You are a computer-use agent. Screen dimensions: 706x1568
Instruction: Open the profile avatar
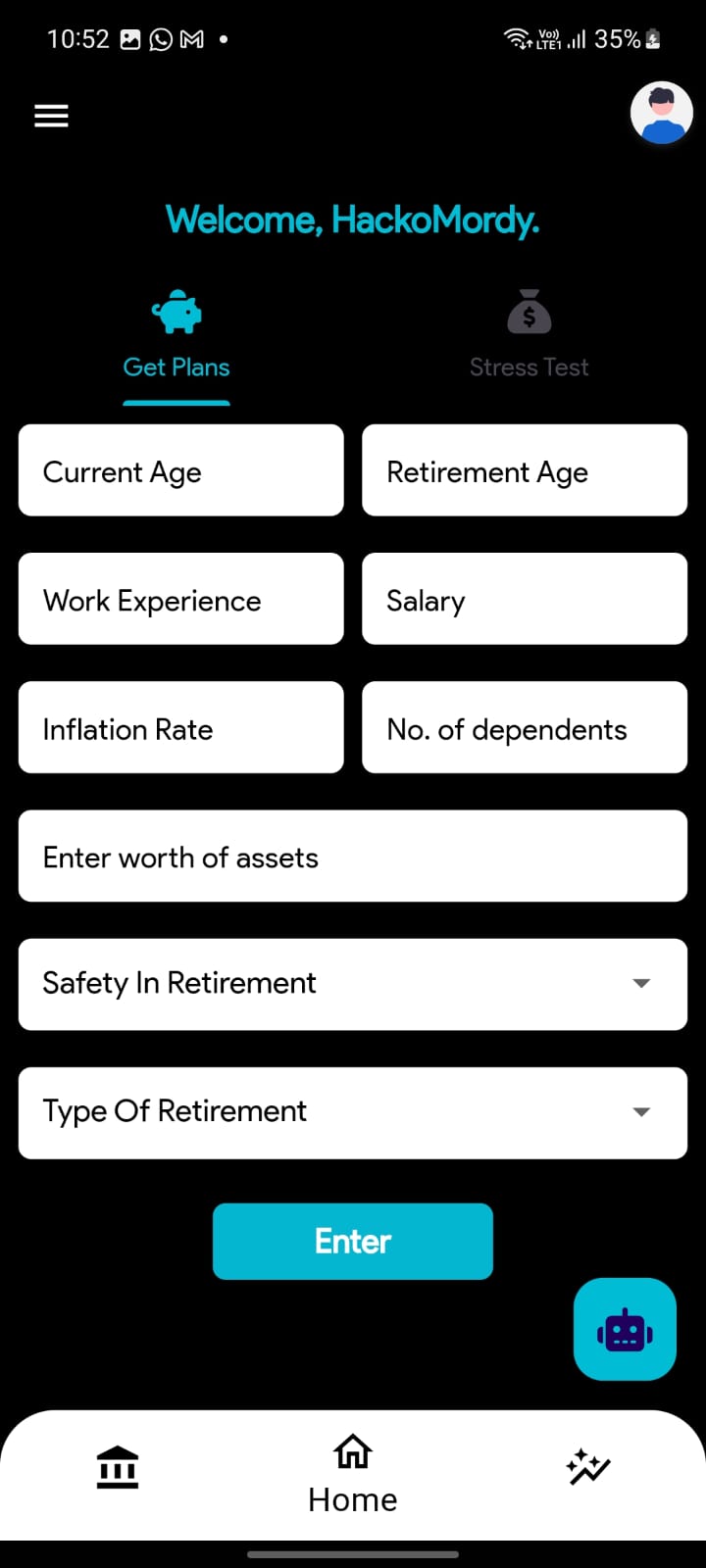pyautogui.click(x=661, y=113)
